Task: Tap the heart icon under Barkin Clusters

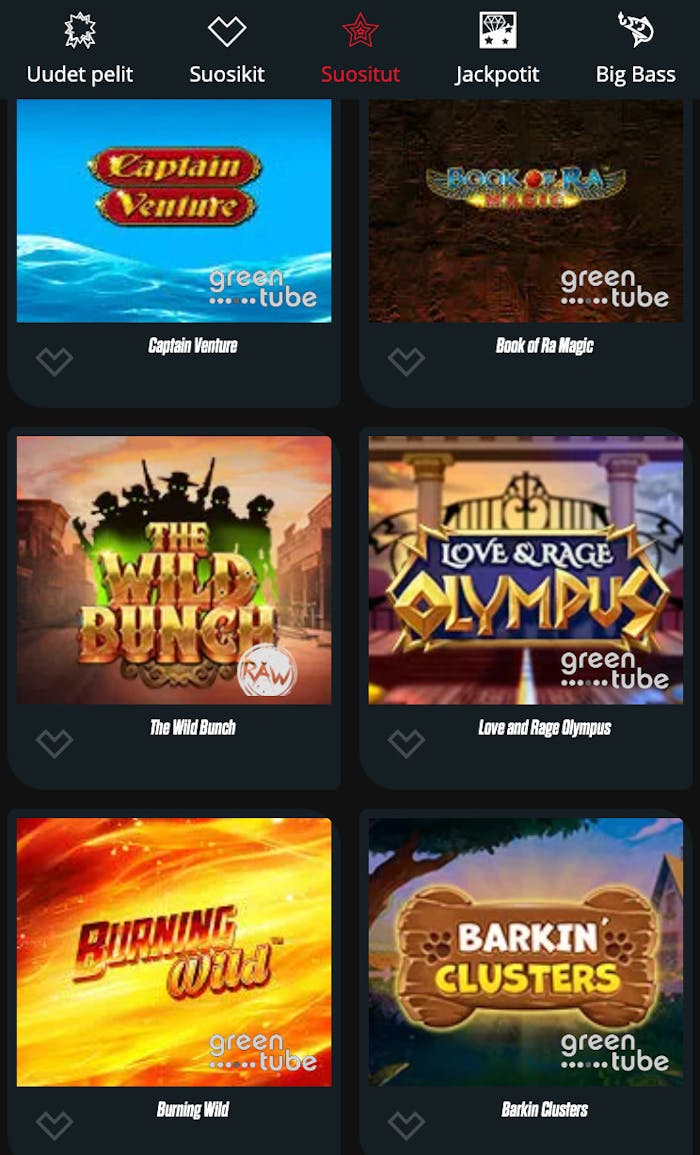Action: coord(406,1125)
